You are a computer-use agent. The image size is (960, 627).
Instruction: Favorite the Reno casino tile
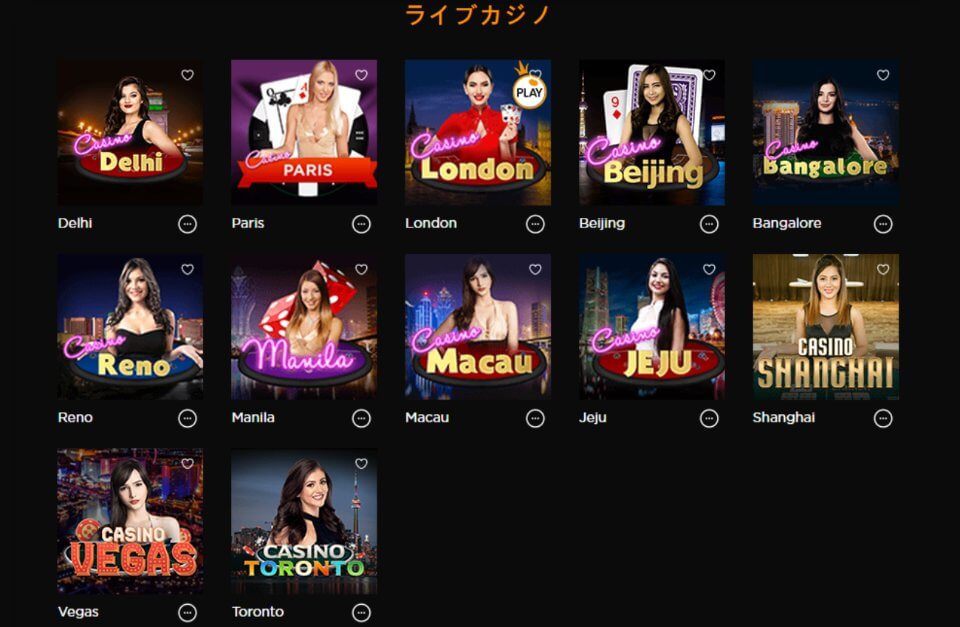click(x=187, y=269)
